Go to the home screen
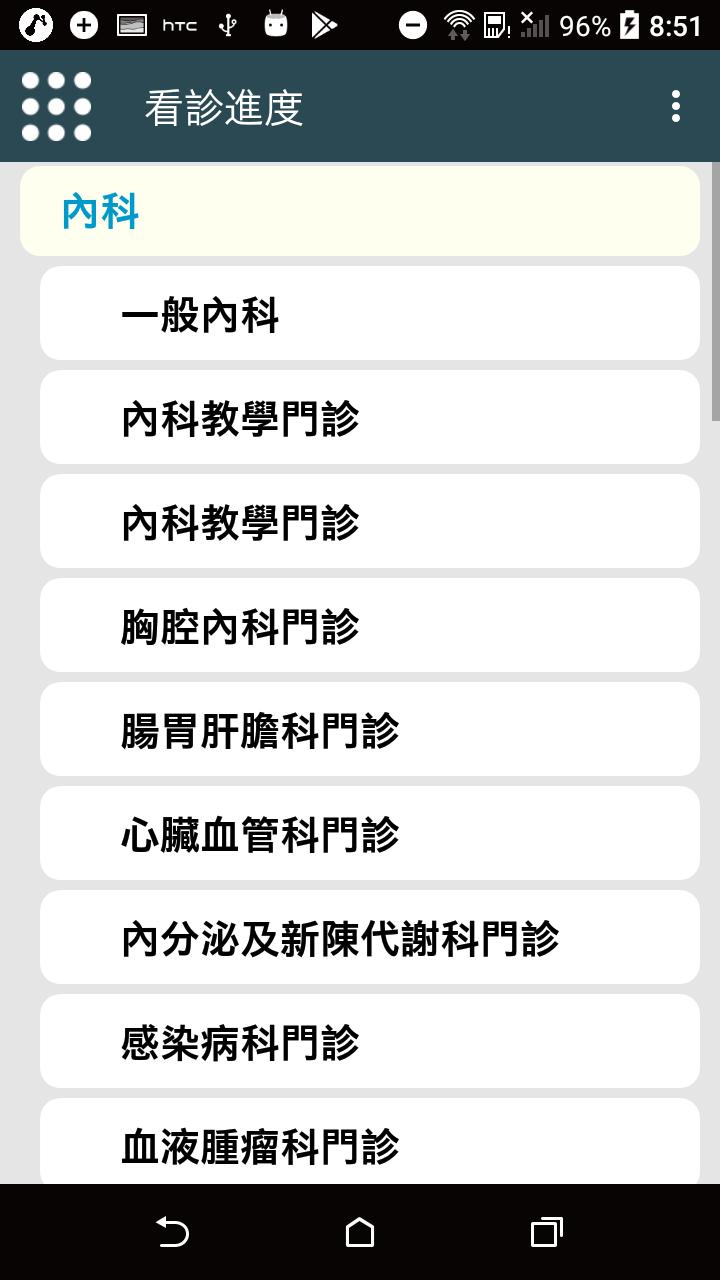The width and height of the screenshot is (720, 1280). pyautogui.click(x=360, y=1232)
